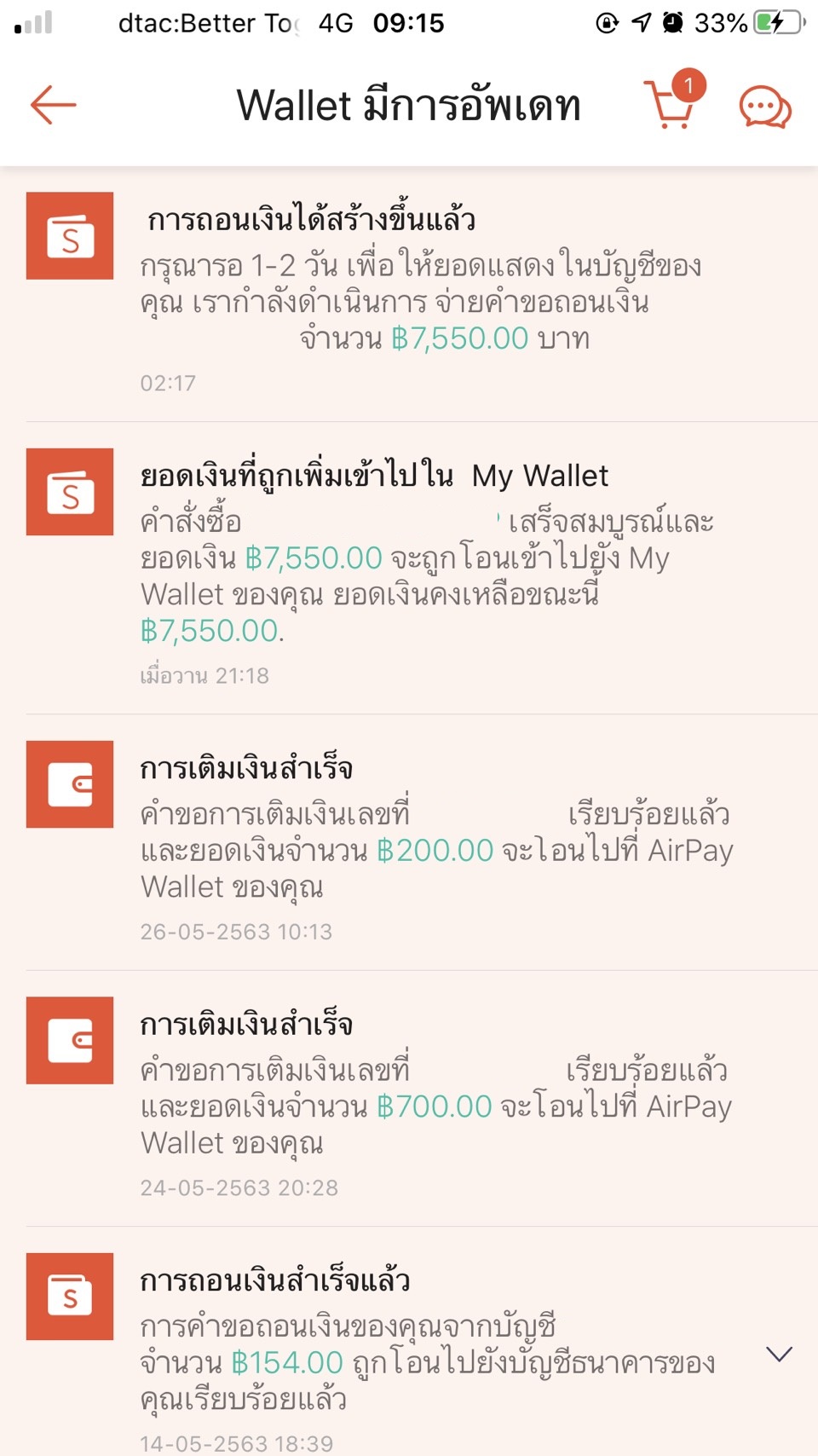
Task: Expand the ฿154.00 withdrawal notification chevron
Action: point(779,1354)
